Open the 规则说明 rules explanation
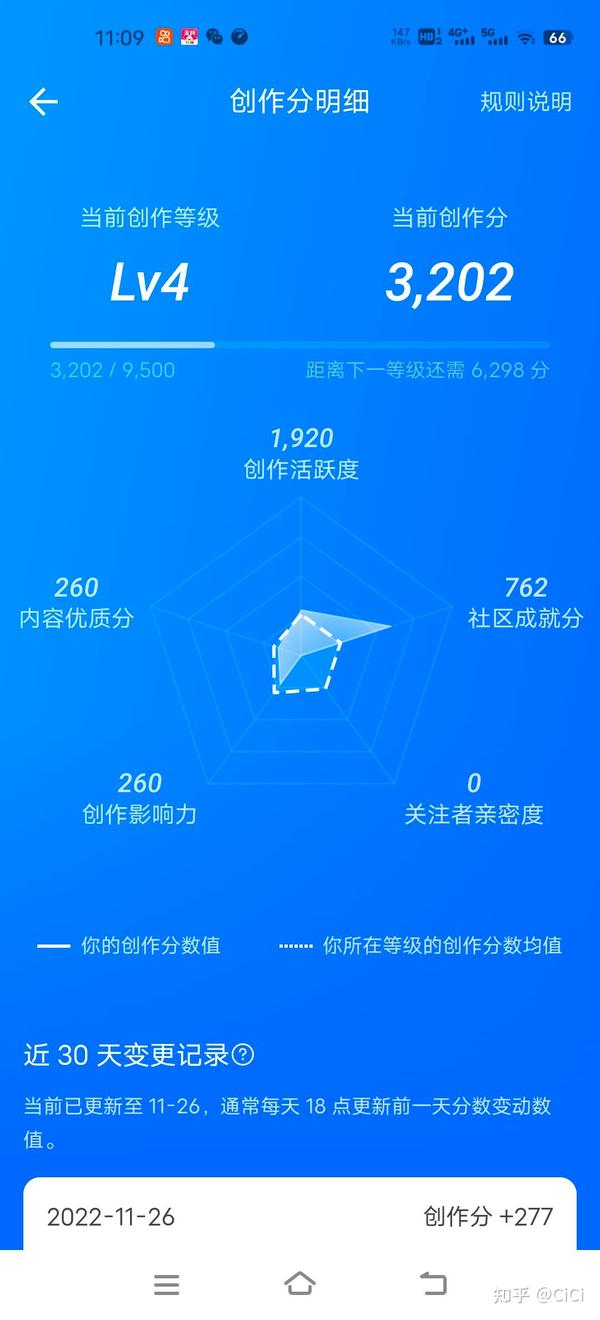 [x=526, y=101]
